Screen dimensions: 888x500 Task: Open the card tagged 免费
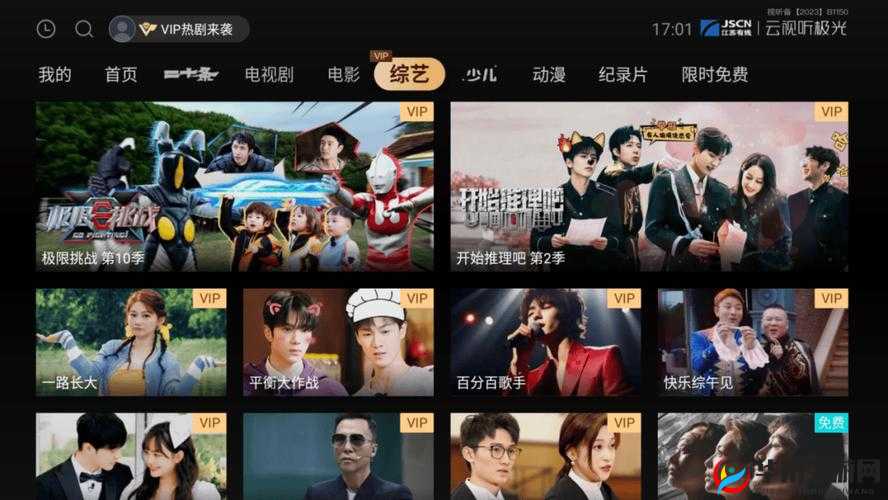coord(752,456)
